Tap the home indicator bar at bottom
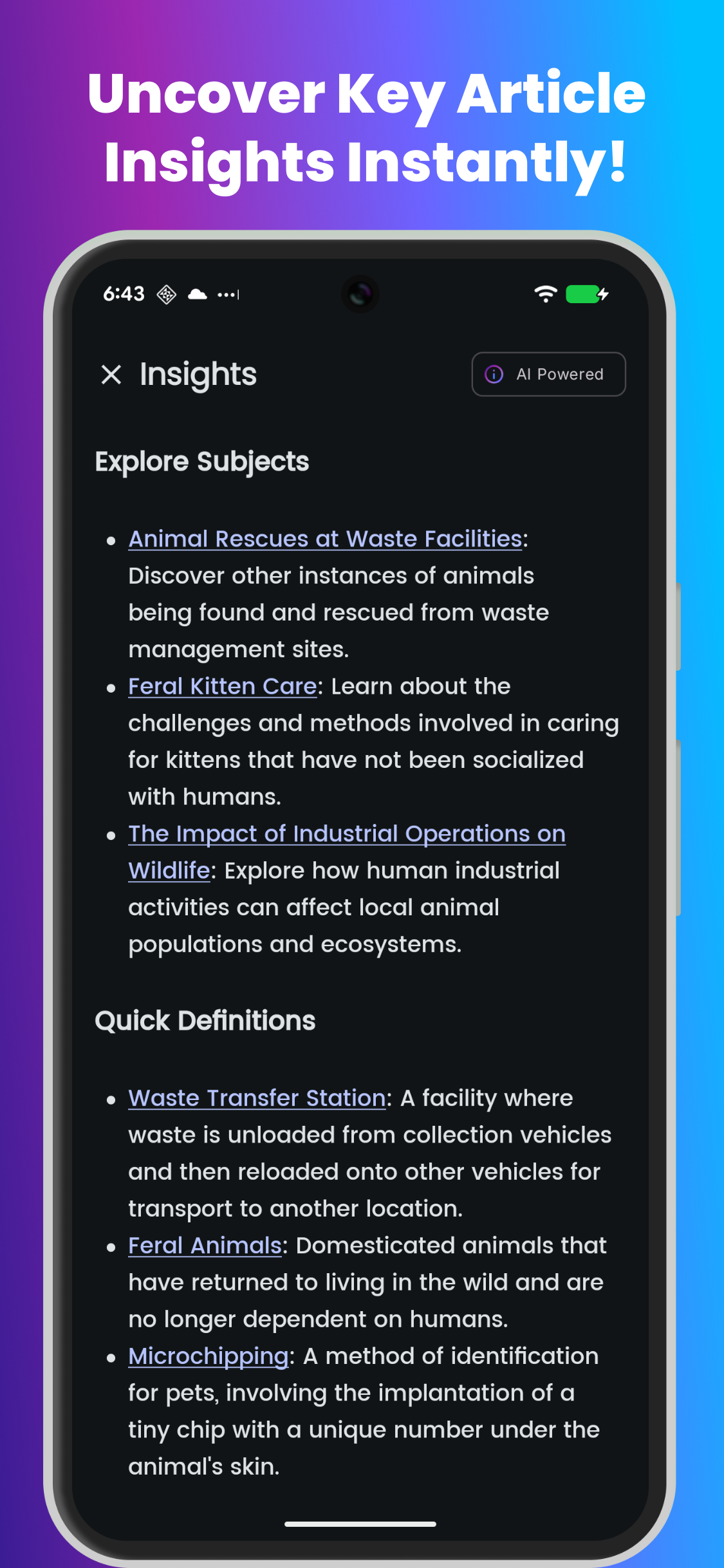 coord(362,1524)
